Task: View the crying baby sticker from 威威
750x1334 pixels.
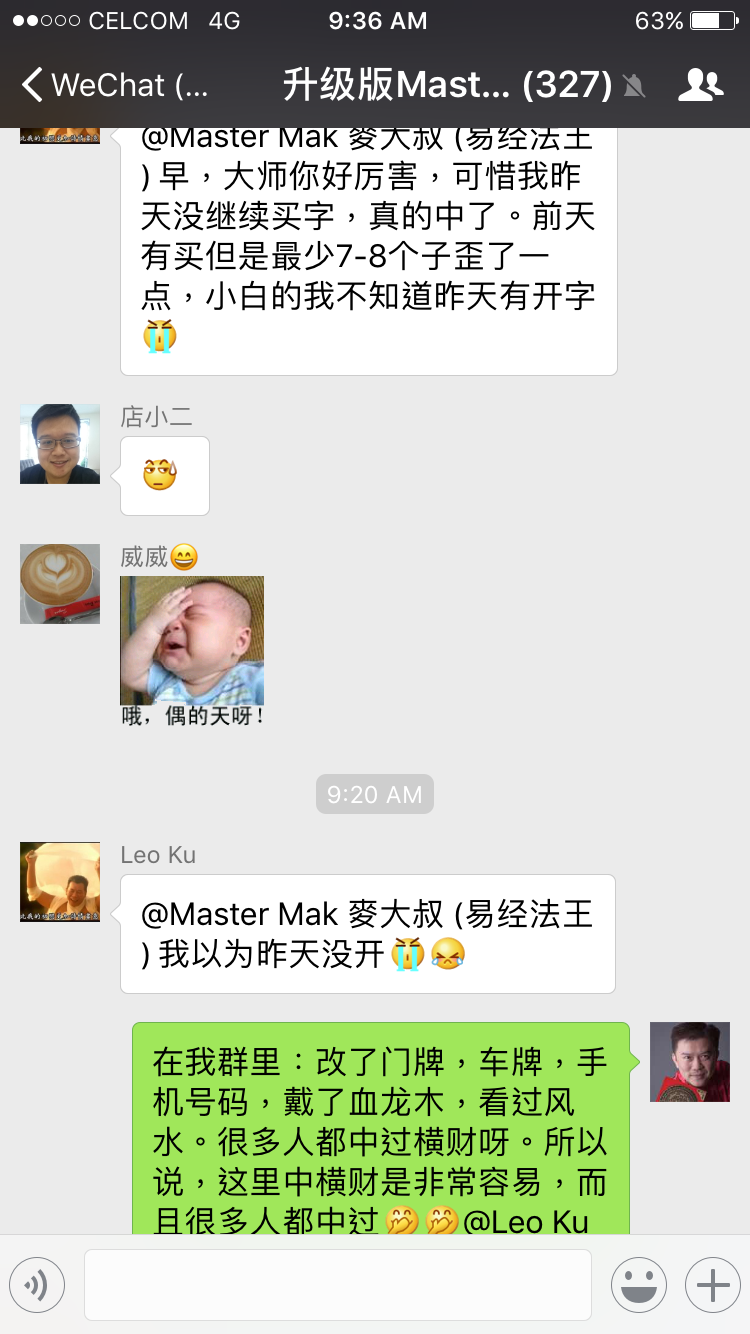Action: 192,651
